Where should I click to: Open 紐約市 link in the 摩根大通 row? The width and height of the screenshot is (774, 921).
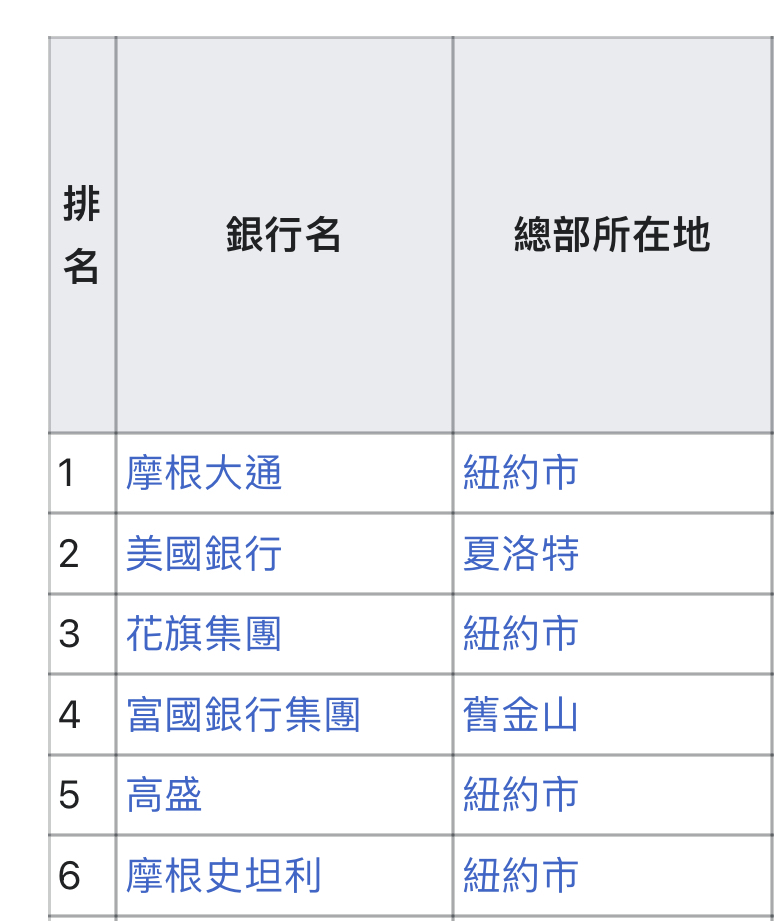(x=521, y=473)
